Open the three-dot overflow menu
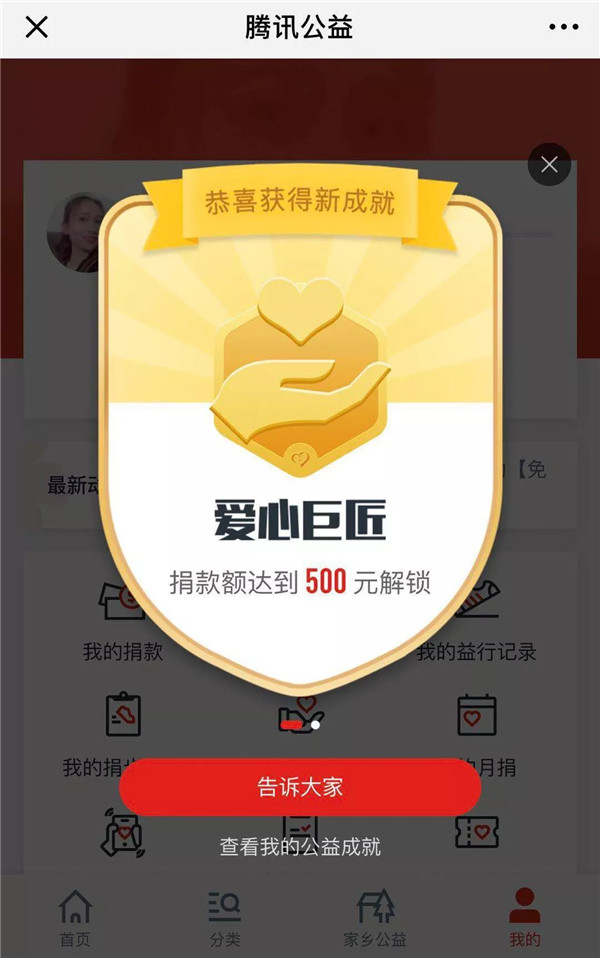The height and width of the screenshot is (958, 600). [x=564, y=28]
